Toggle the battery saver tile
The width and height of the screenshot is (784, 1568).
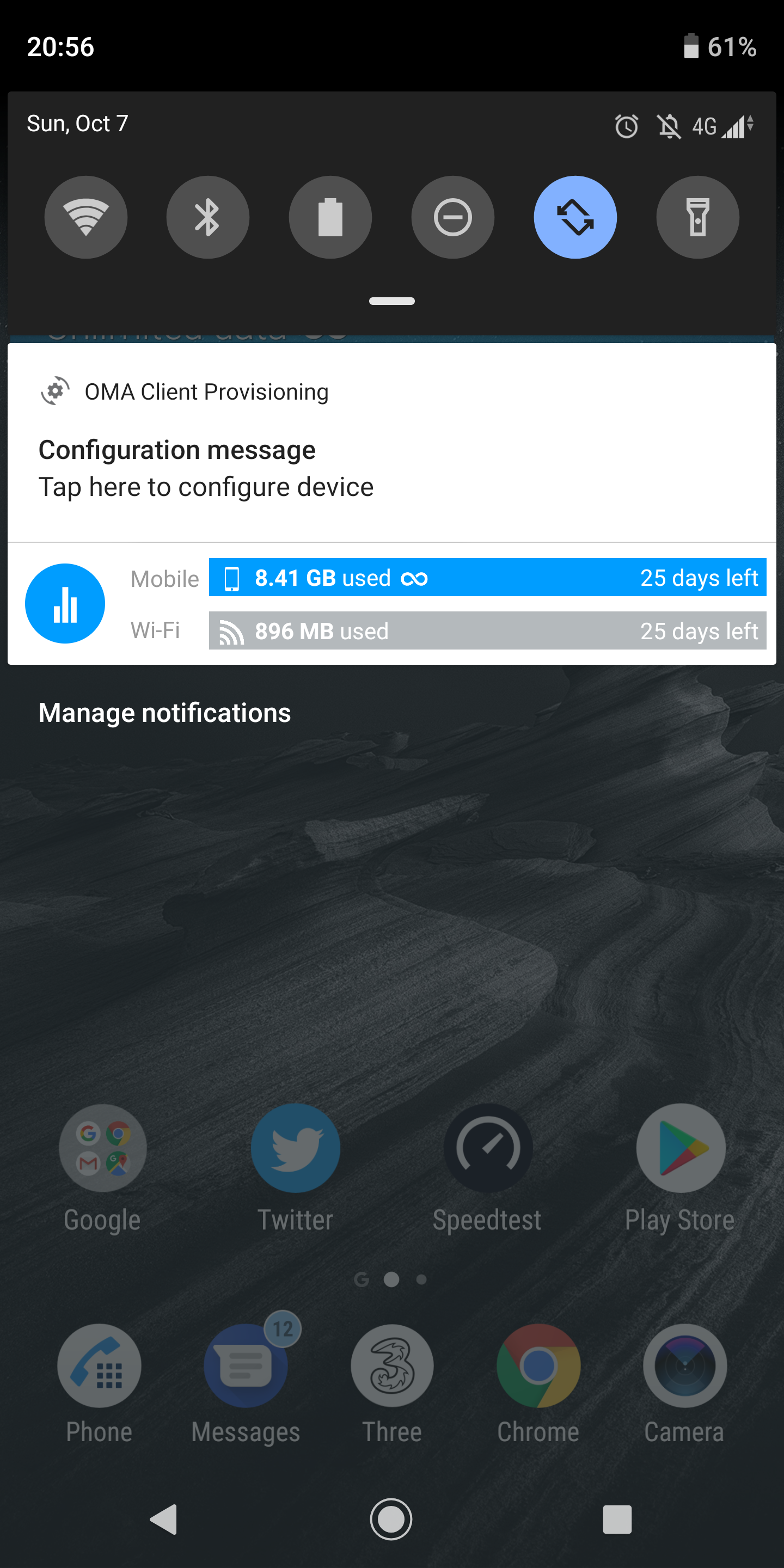pos(330,217)
